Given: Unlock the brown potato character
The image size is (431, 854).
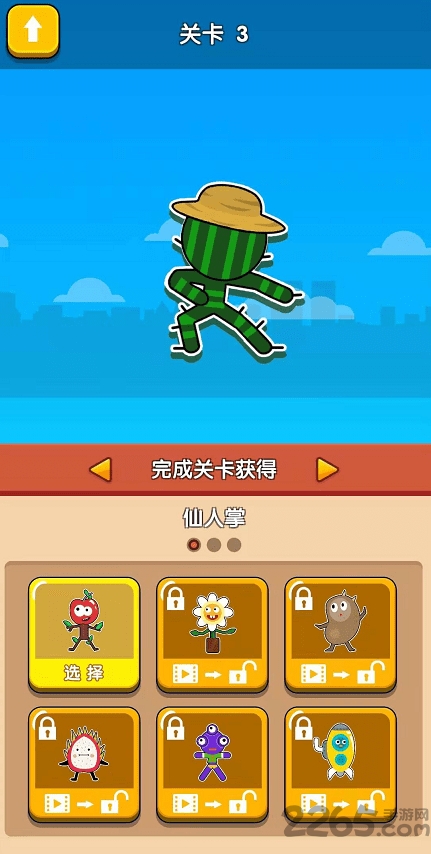Looking at the screenshot, I should pos(341,635).
